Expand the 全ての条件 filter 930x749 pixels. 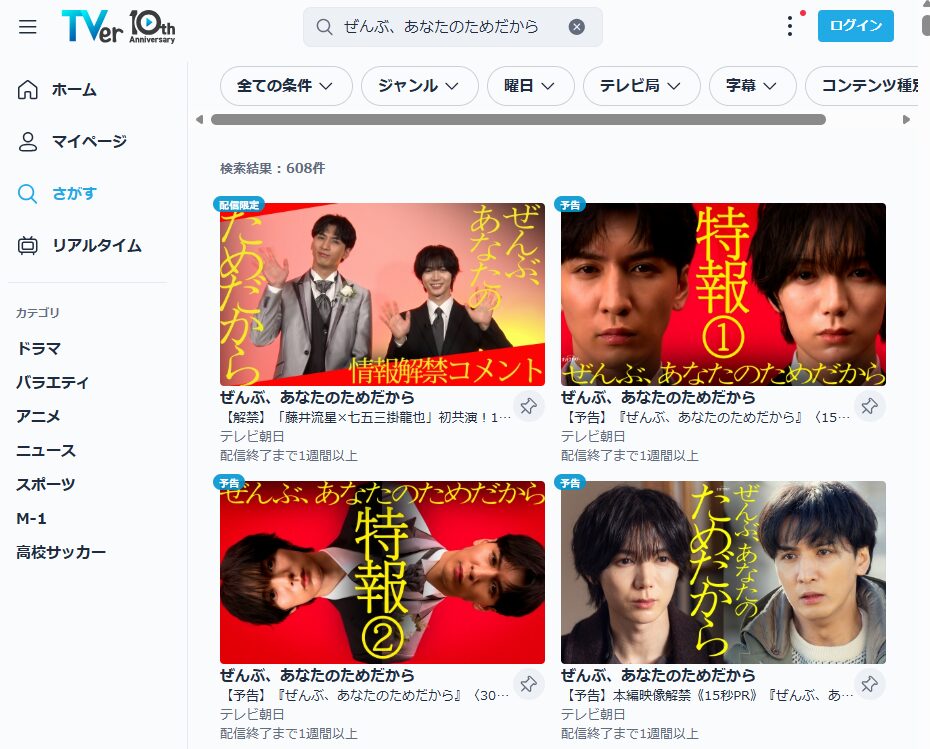(286, 86)
